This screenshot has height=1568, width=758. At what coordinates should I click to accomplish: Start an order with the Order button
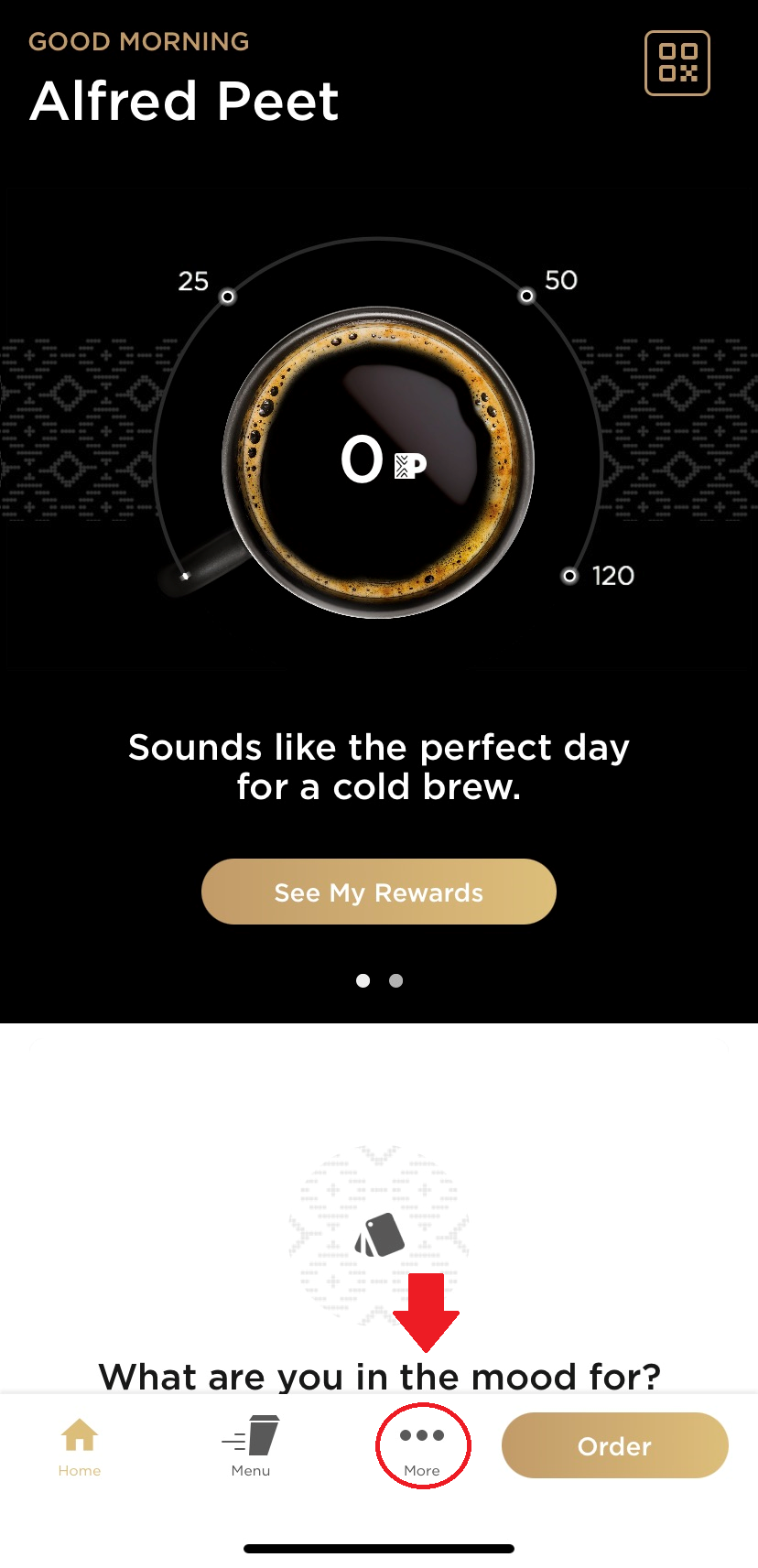click(614, 1445)
